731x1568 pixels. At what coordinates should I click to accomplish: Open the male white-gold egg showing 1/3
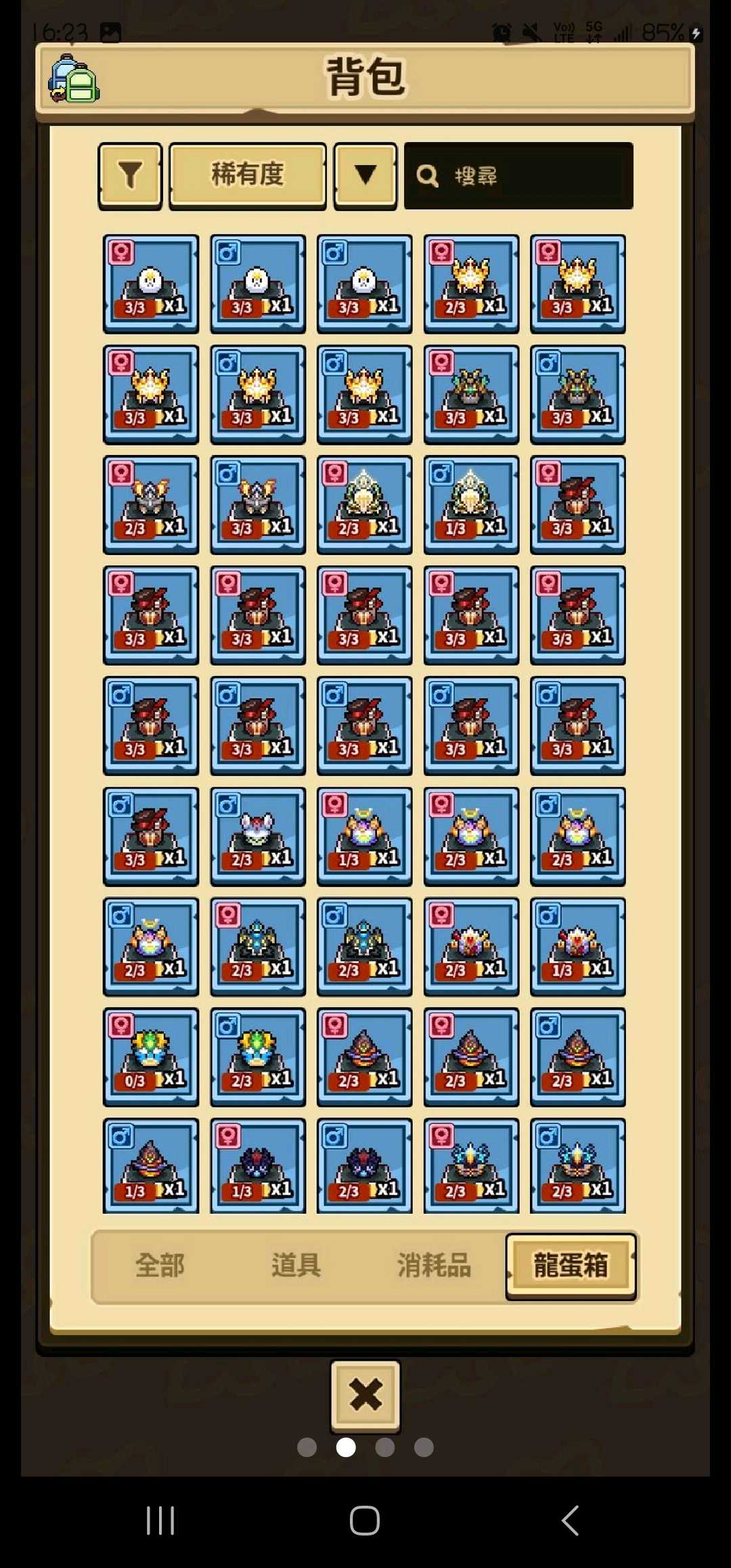click(x=471, y=504)
